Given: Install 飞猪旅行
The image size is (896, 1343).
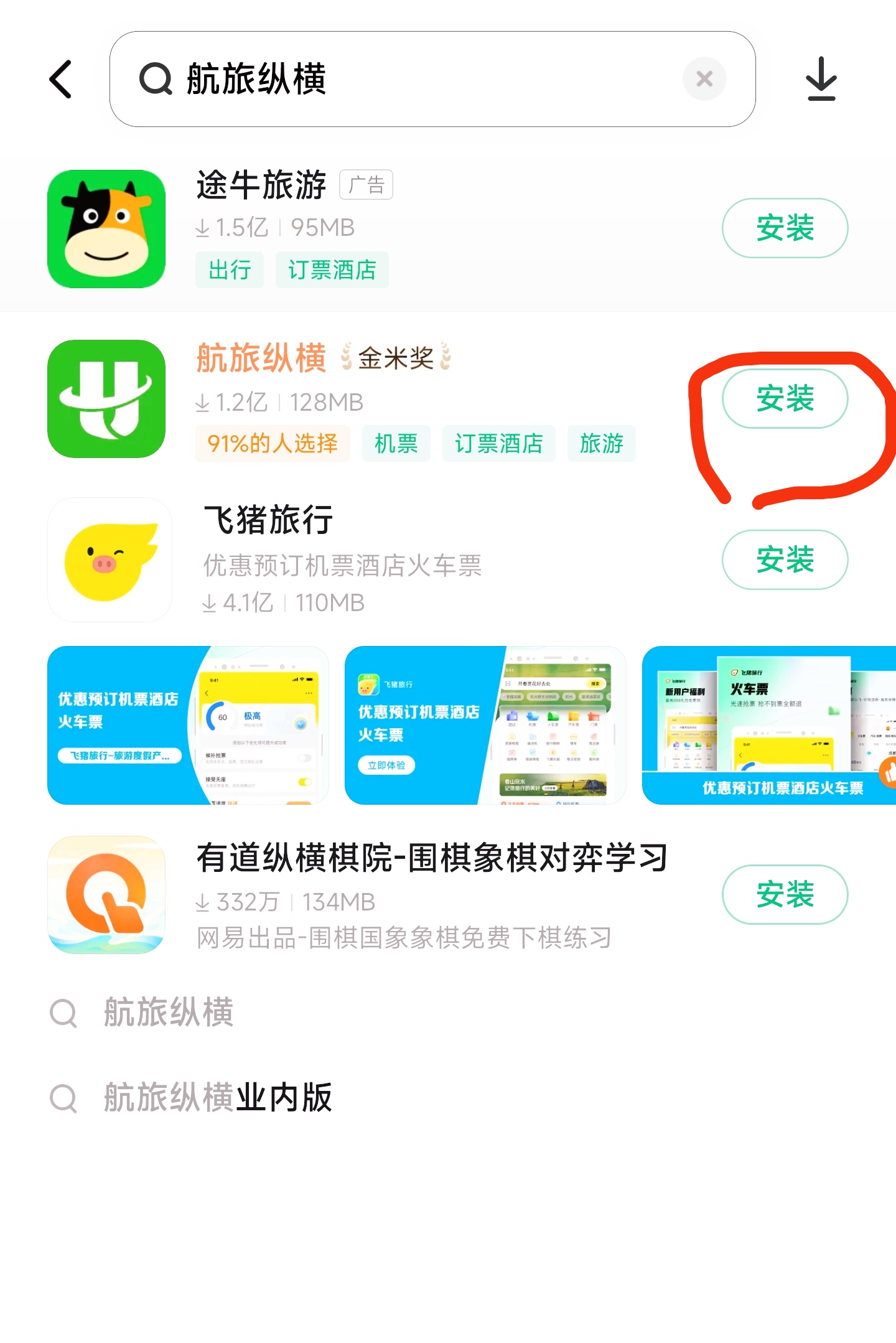Looking at the screenshot, I should pyautogui.click(x=784, y=559).
